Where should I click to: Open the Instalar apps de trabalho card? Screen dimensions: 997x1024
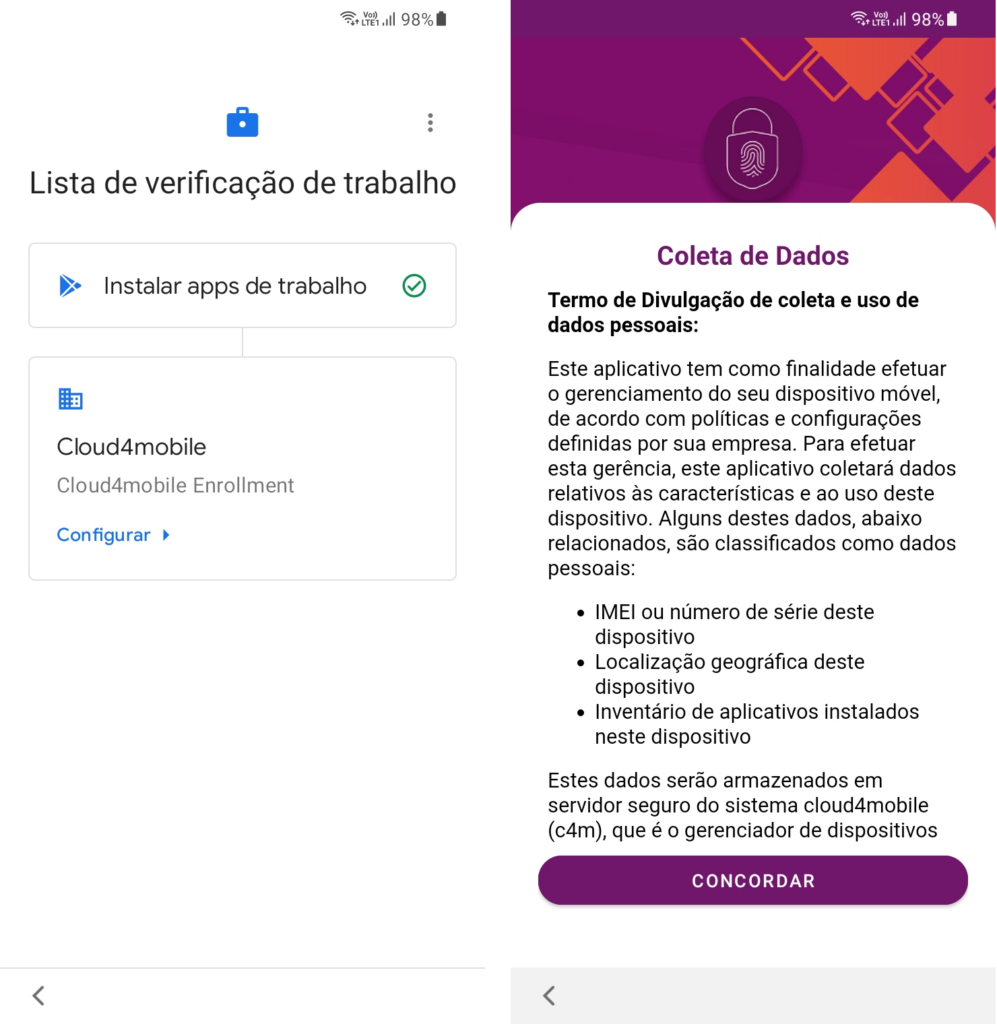coord(242,286)
